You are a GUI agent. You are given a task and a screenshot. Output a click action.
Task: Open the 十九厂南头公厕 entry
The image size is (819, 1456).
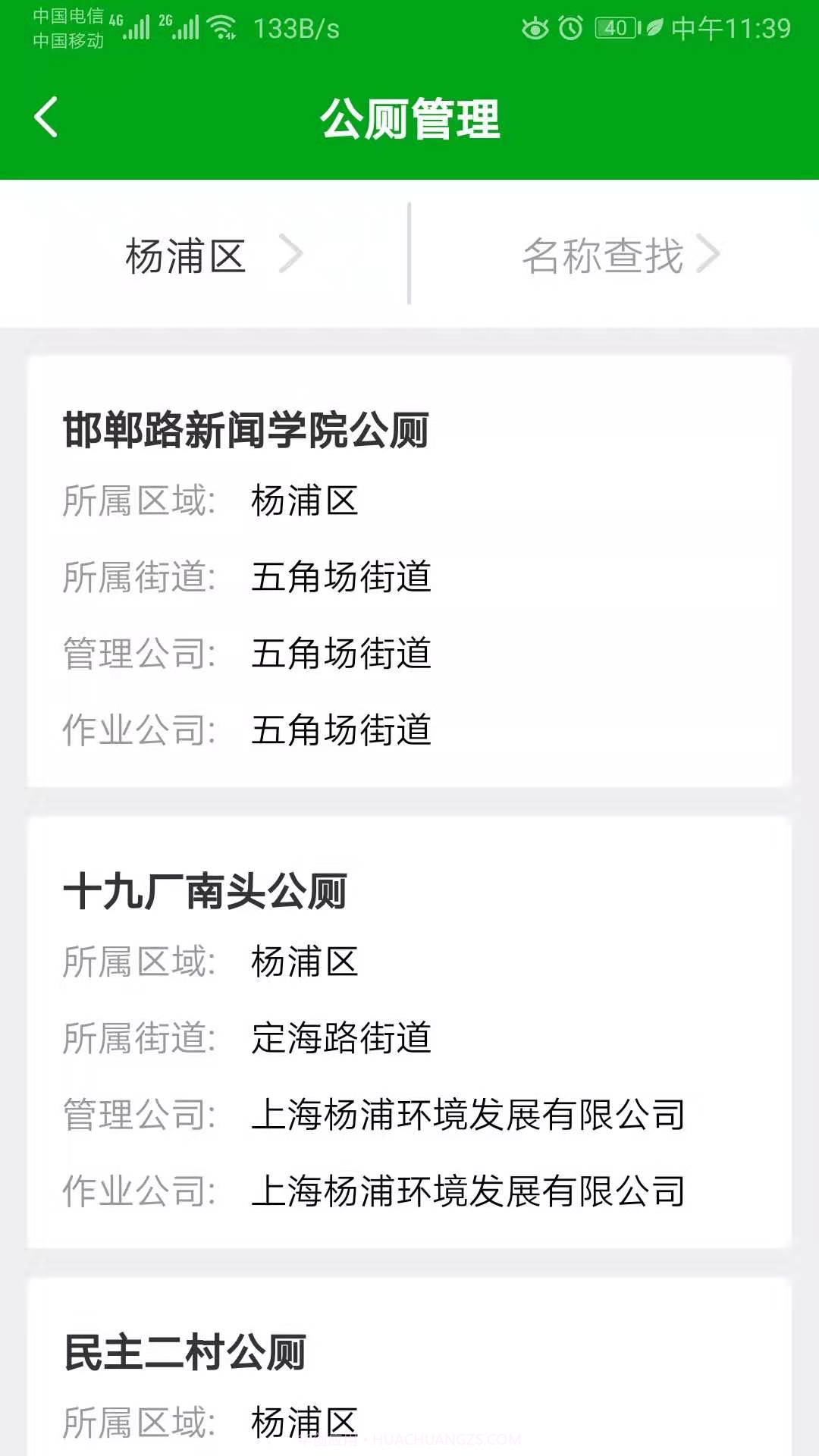(x=409, y=1031)
